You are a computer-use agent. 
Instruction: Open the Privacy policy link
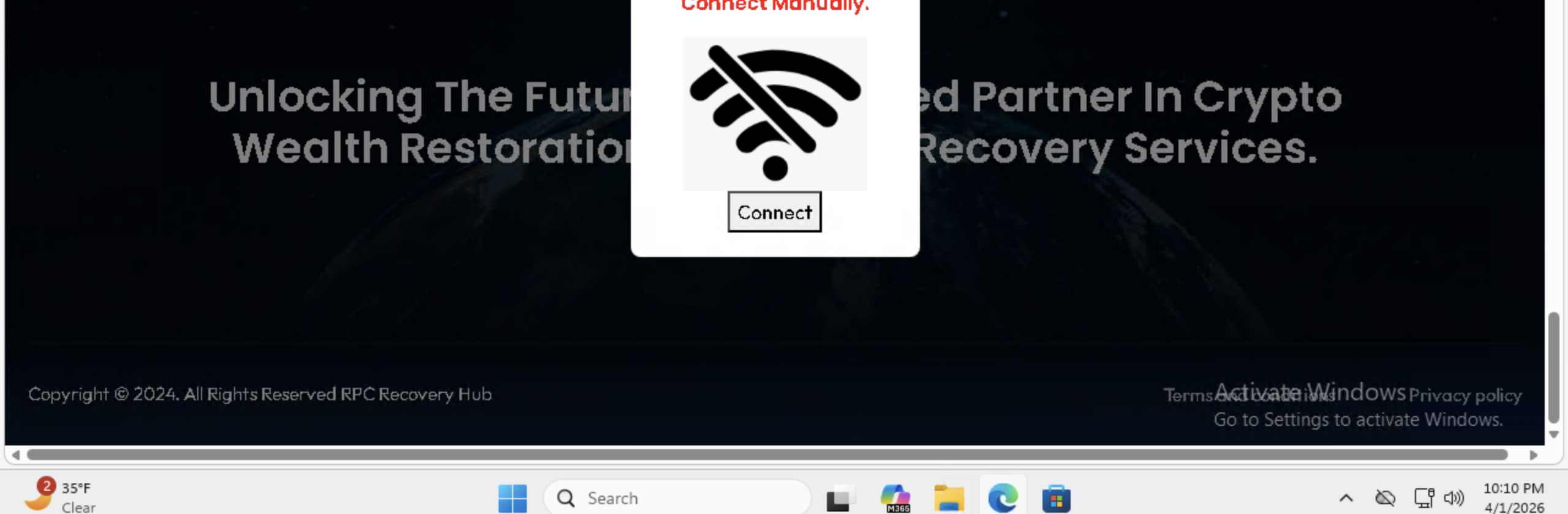tap(1464, 395)
